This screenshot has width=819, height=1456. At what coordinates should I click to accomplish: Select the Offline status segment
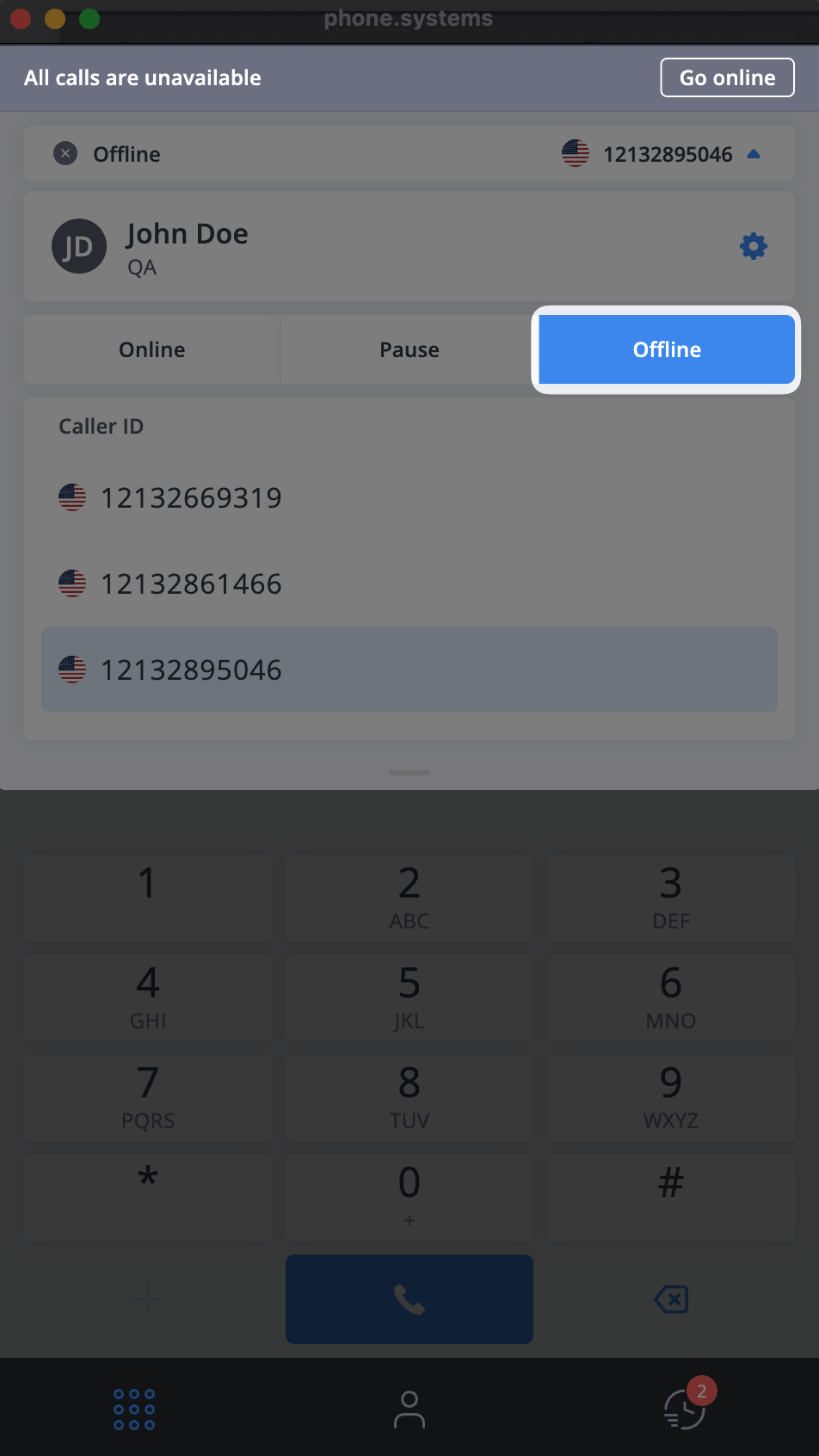pyautogui.click(x=667, y=349)
